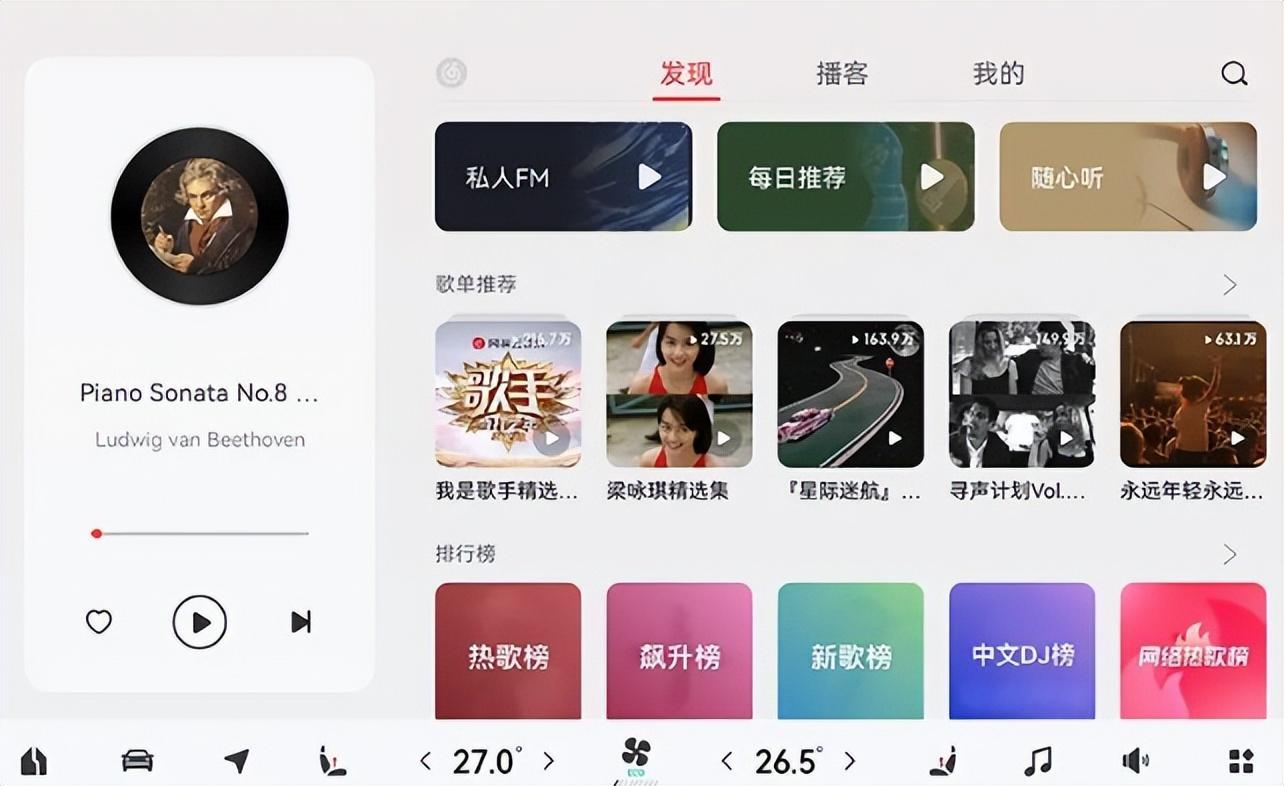Open the 梁咏琪精选集 playlist

click(679, 394)
